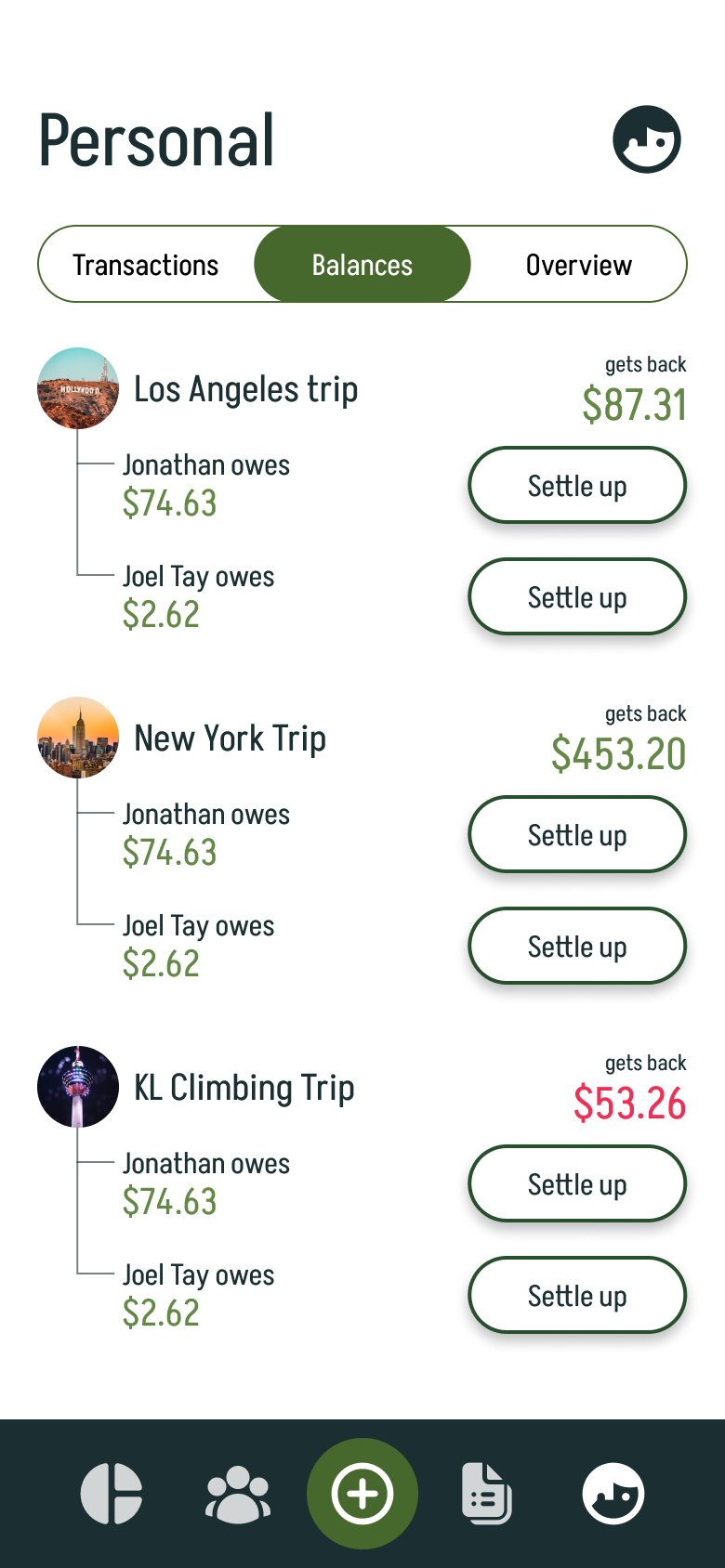Settle Joel Tay's balance in KL Climbing Trip
The width and height of the screenshot is (725, 1568).
577,1296
